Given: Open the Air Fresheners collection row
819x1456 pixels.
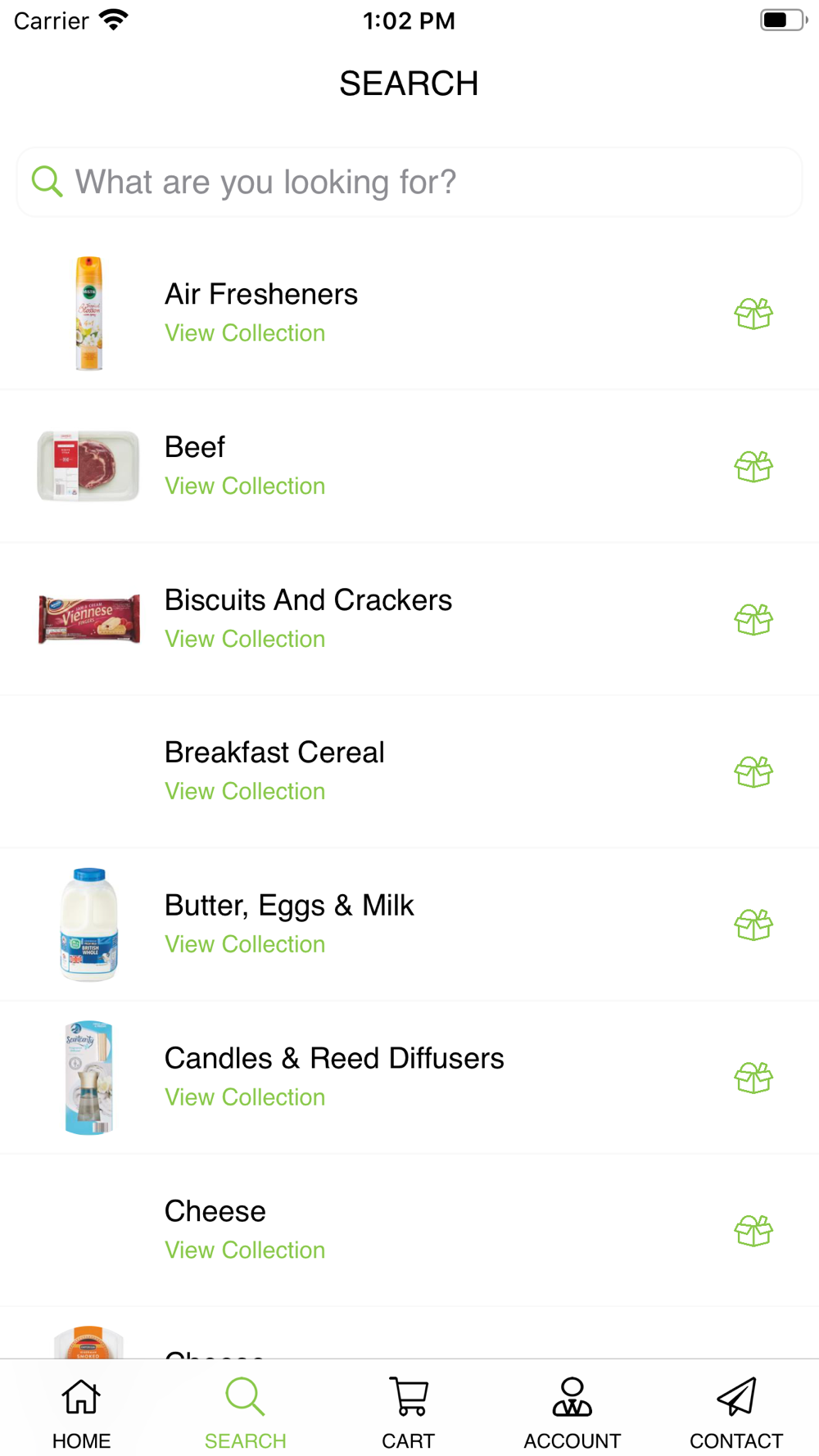Looking at the screenshot, I should [x=409, y=314].
